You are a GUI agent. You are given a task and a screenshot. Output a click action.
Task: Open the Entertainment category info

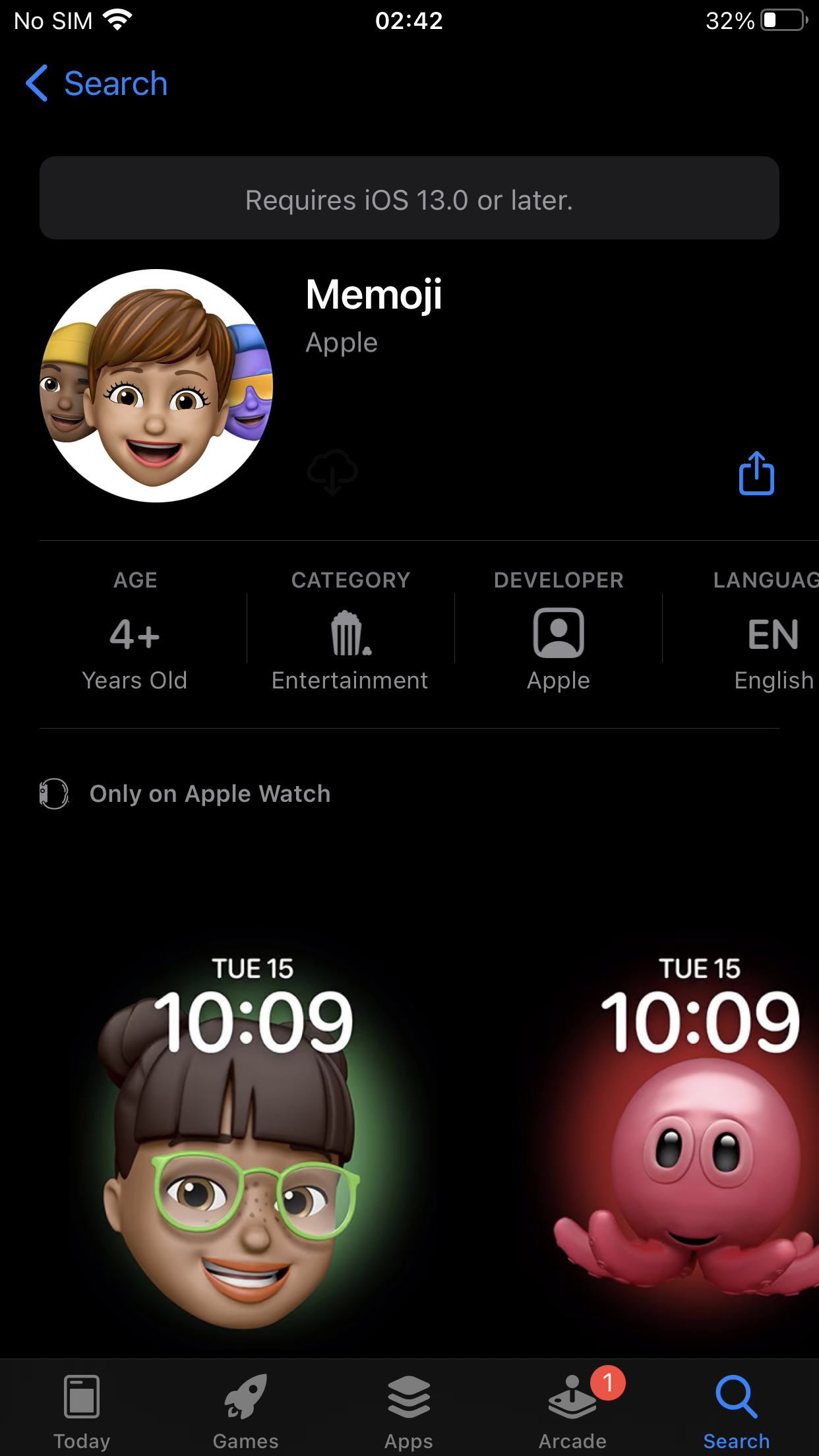350,631
